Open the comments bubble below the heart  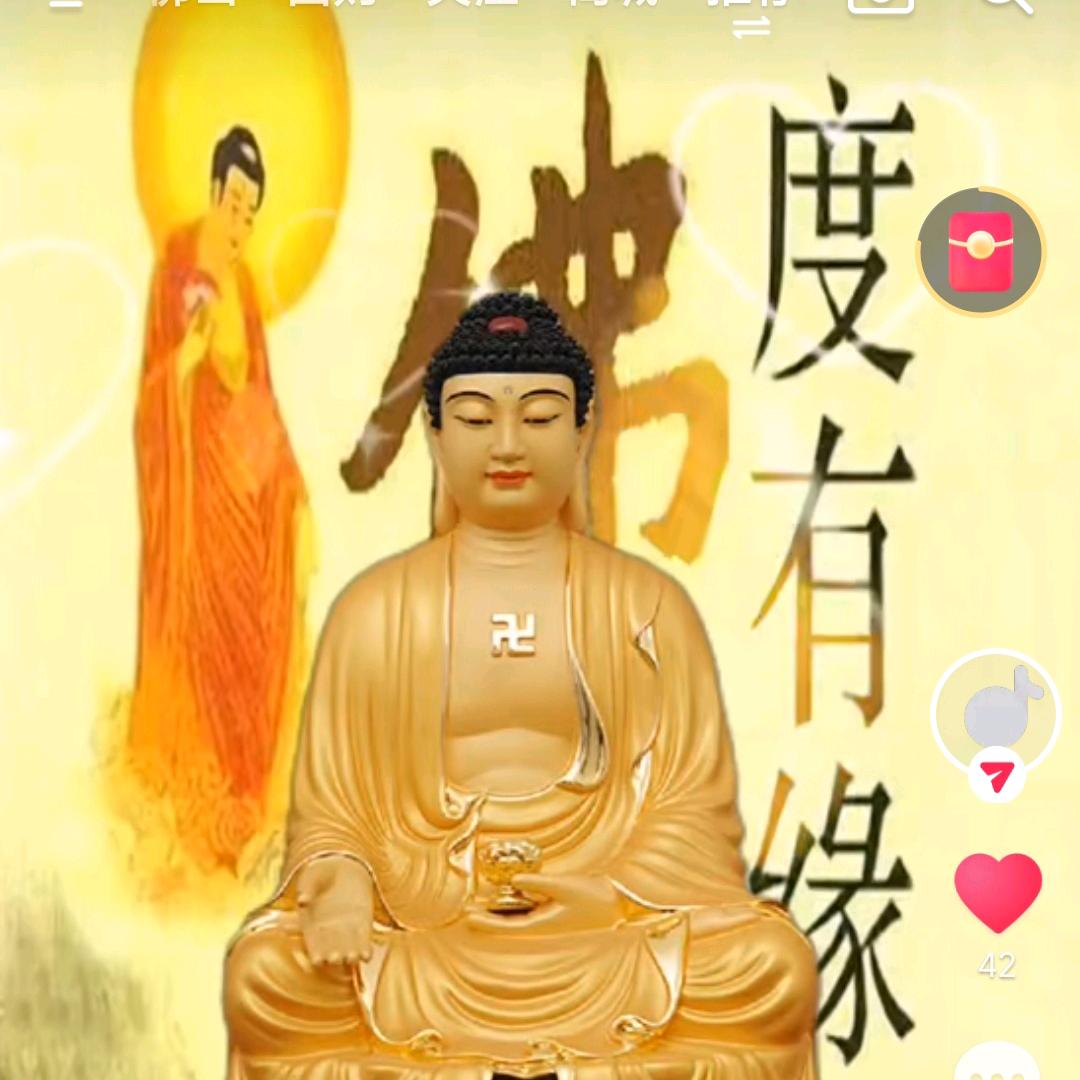pos(997,1062)
